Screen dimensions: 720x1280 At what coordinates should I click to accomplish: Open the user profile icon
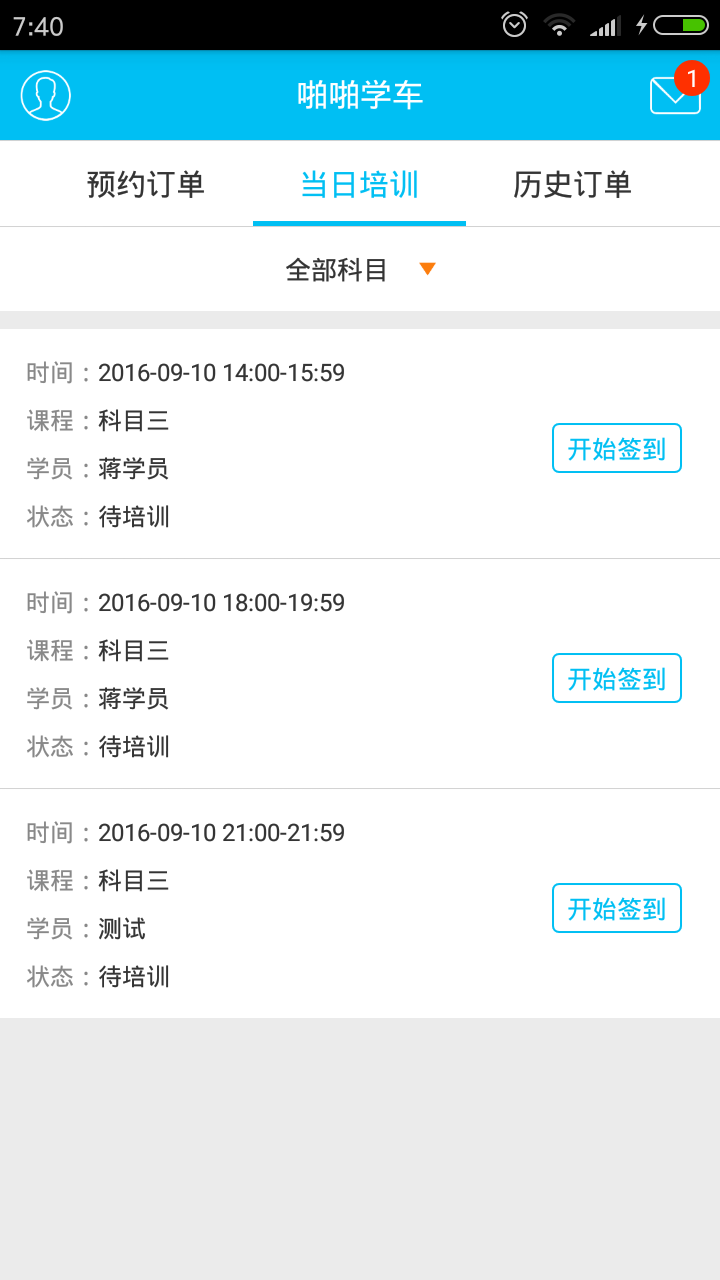pyautogui.click(x=46, y=95)
